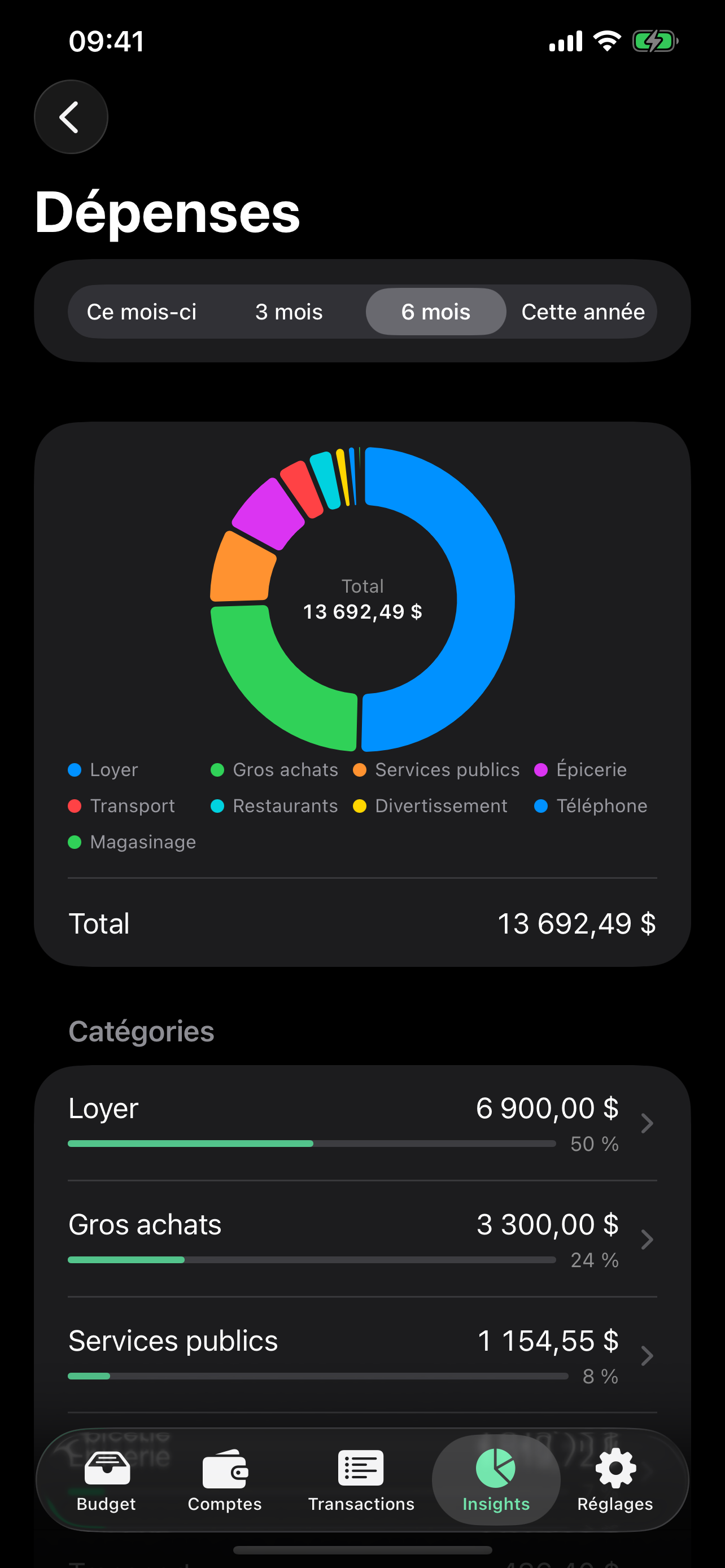The image size is (725, 1568).
Task: Tap the Insights tab
Action: (496, 1481)
